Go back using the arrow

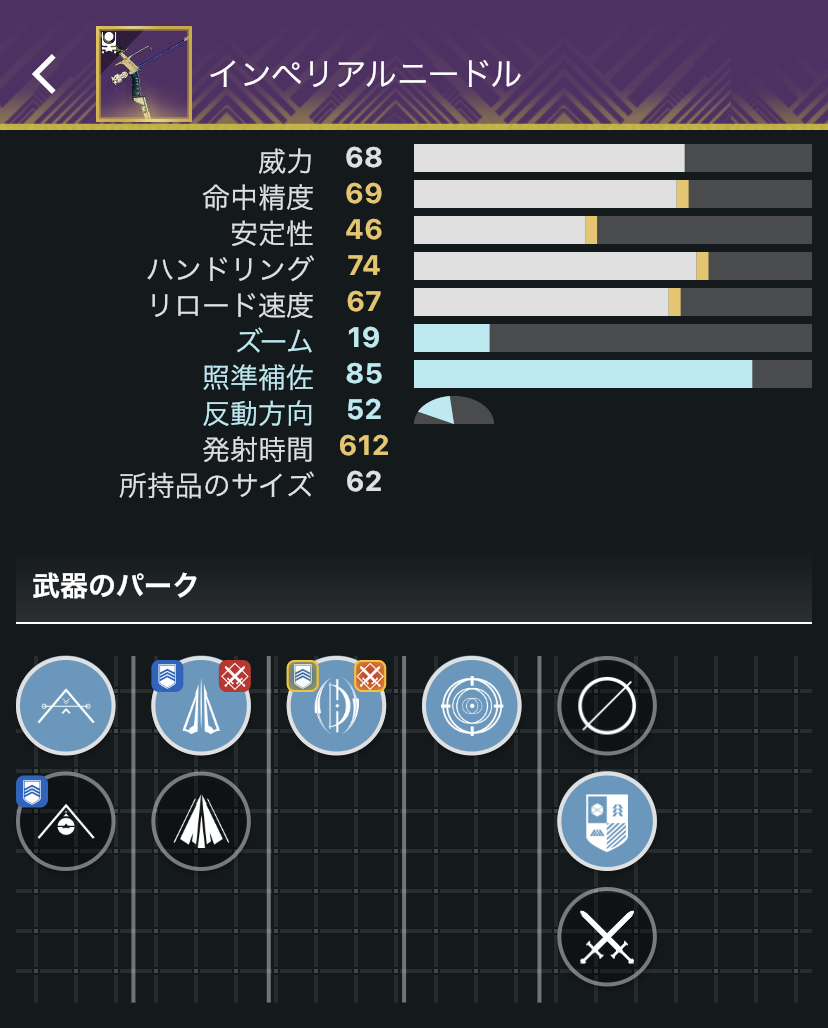click(44, 74)
